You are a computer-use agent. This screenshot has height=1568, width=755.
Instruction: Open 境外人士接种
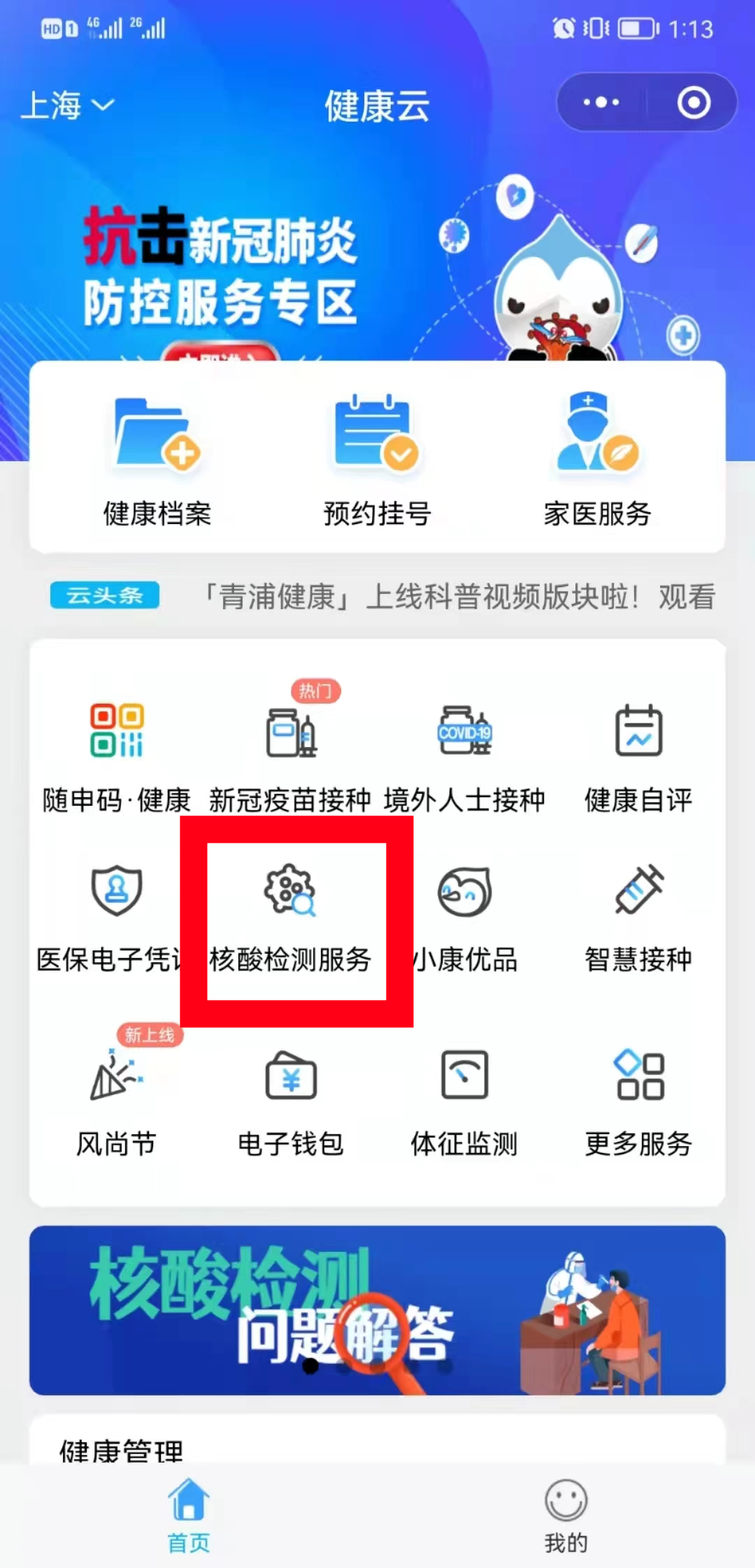point(464,755)
